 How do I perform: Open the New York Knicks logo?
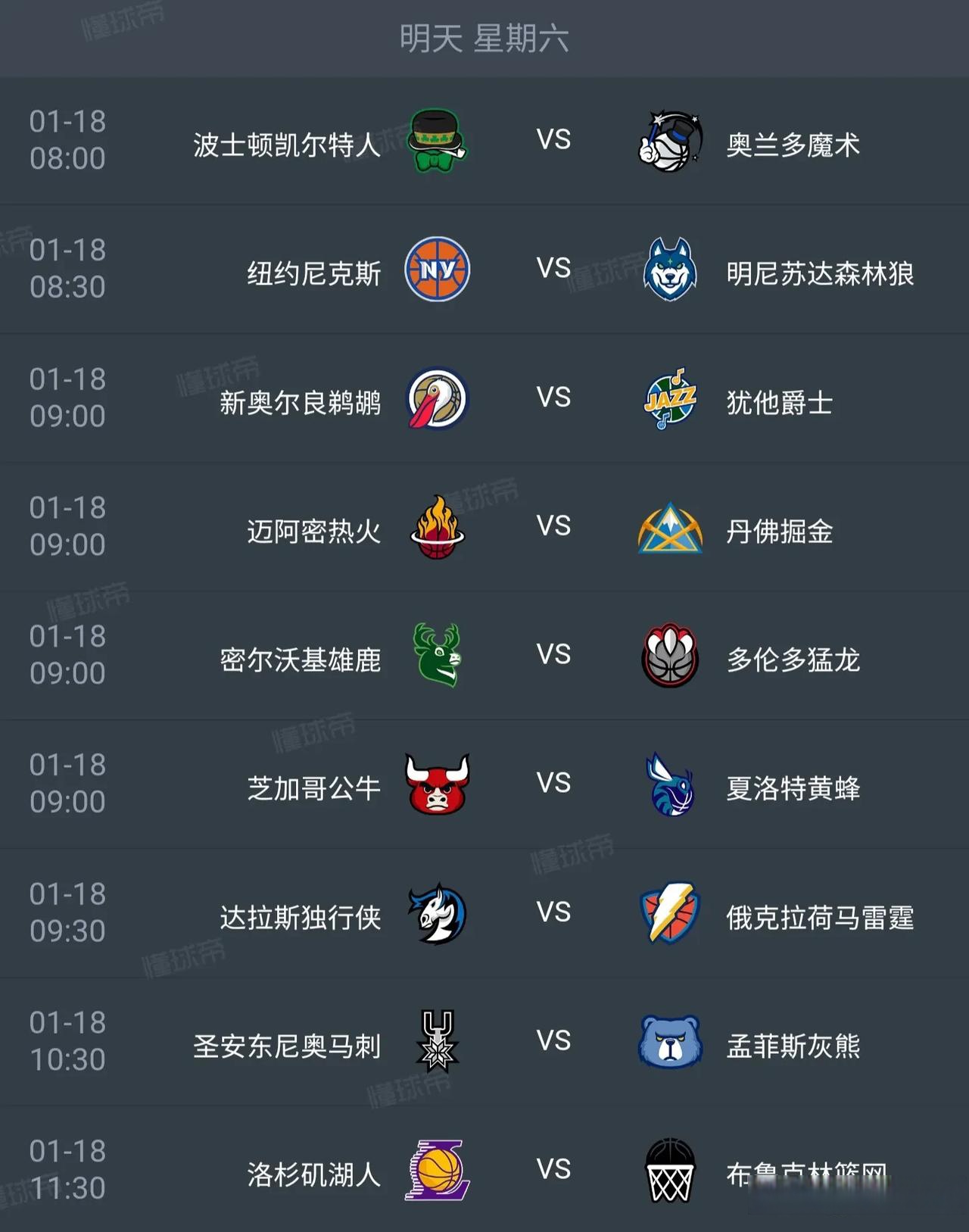click(438, 270)
